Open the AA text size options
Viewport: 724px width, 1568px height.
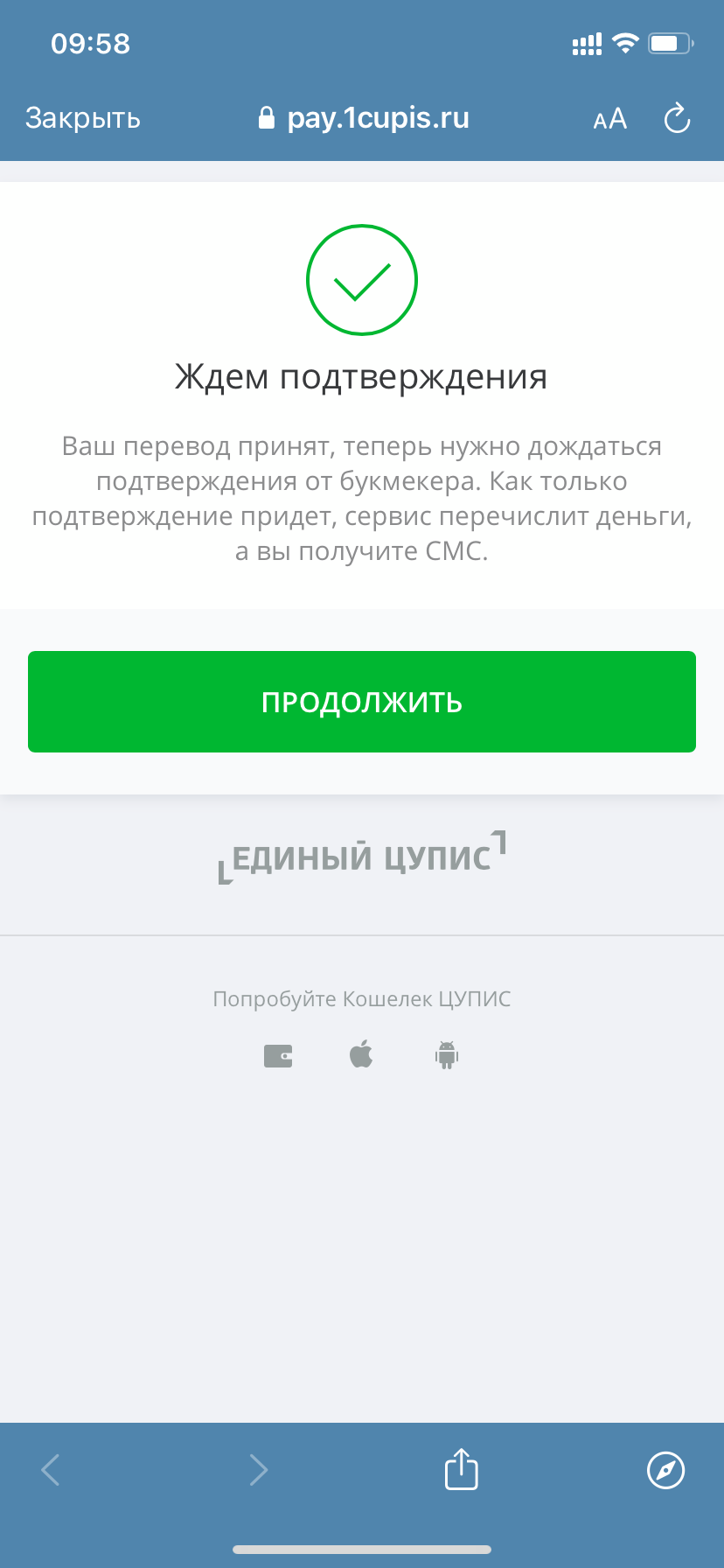609,119
